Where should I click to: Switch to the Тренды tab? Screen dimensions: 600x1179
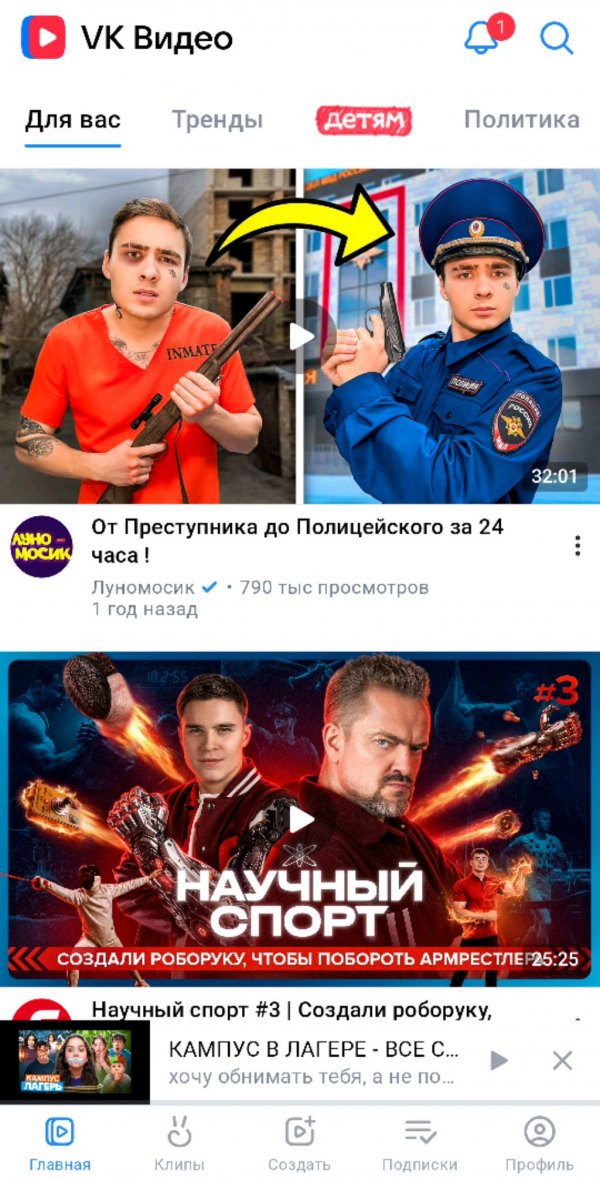coord(217,121)
